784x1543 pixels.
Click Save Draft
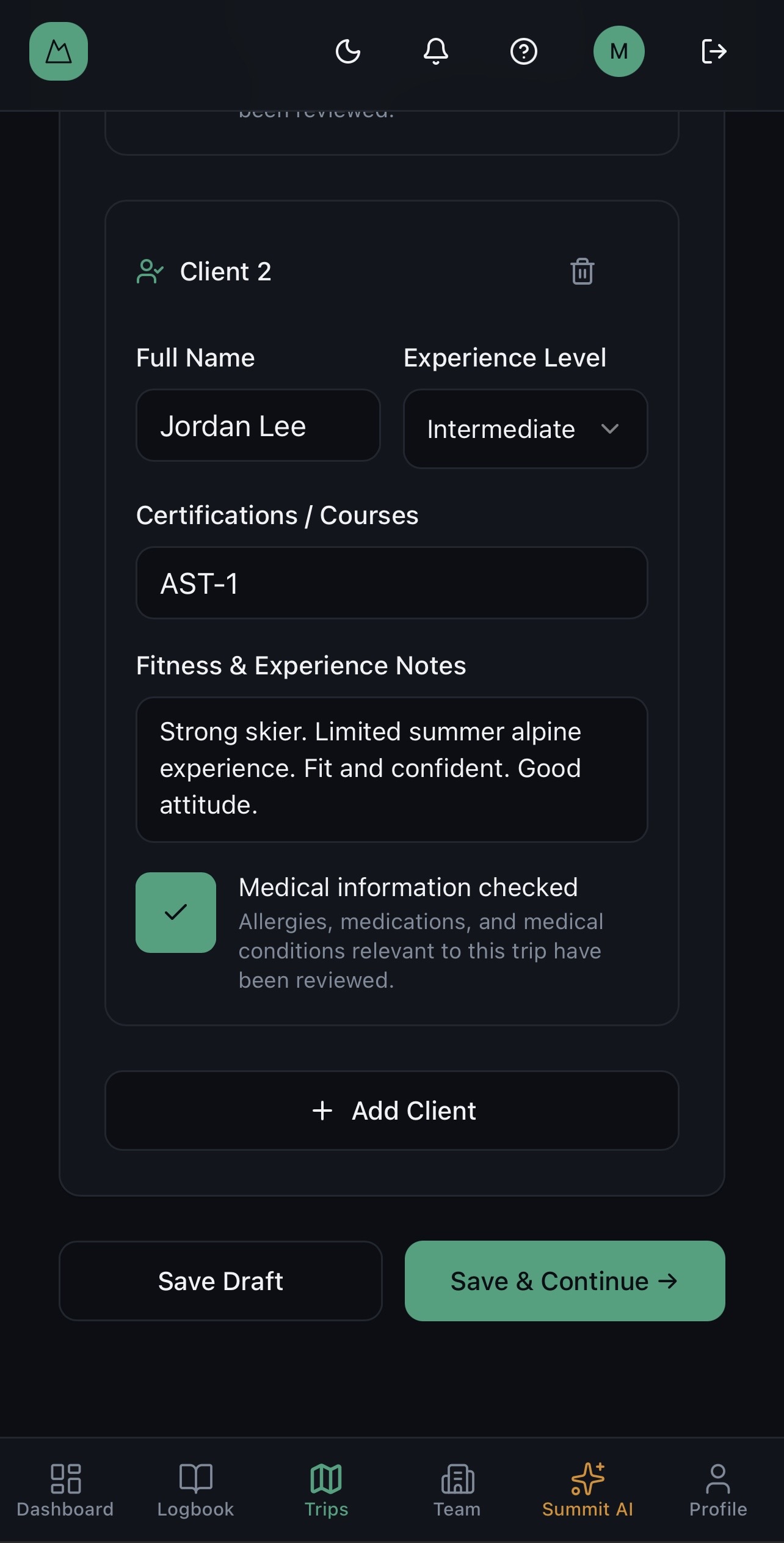(221, 1280)
